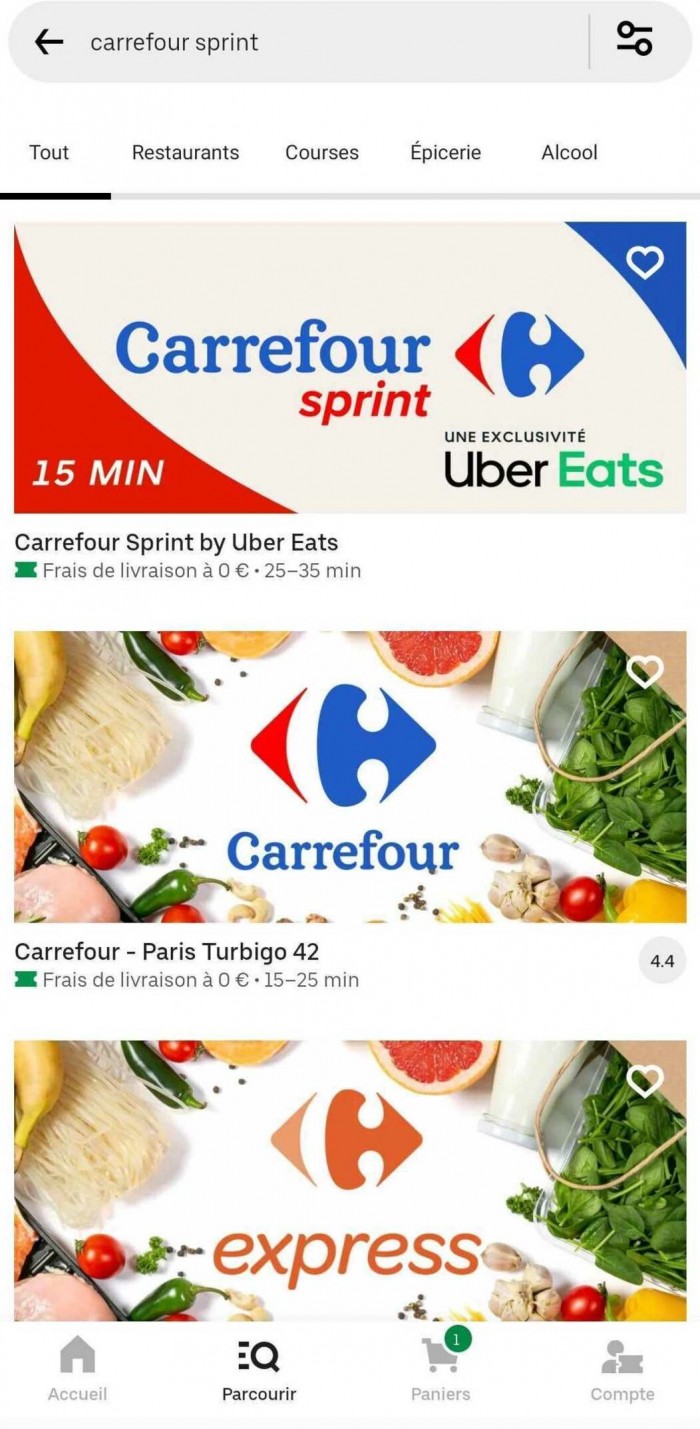The height and width of the screenshot is (1429, 700).
Task: Switch to the Restaurants tab
Action: pyautogui.click(x=185, y=153)
